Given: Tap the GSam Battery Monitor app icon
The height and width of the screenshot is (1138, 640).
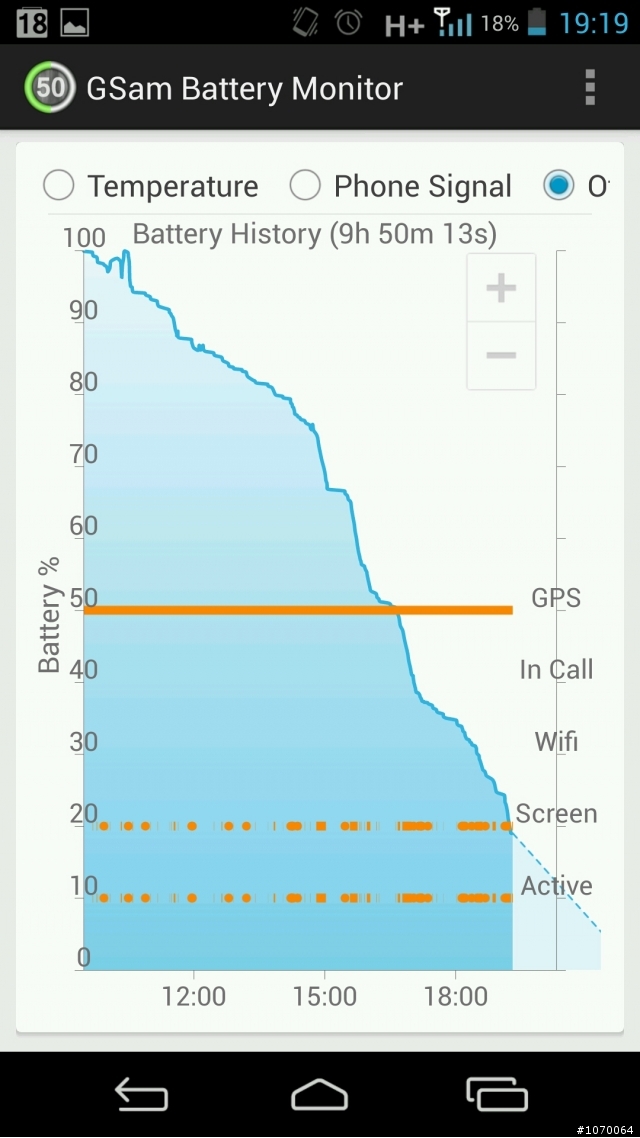Looking at the screenshot, I should pyautogui.click(x=48, y=88).
